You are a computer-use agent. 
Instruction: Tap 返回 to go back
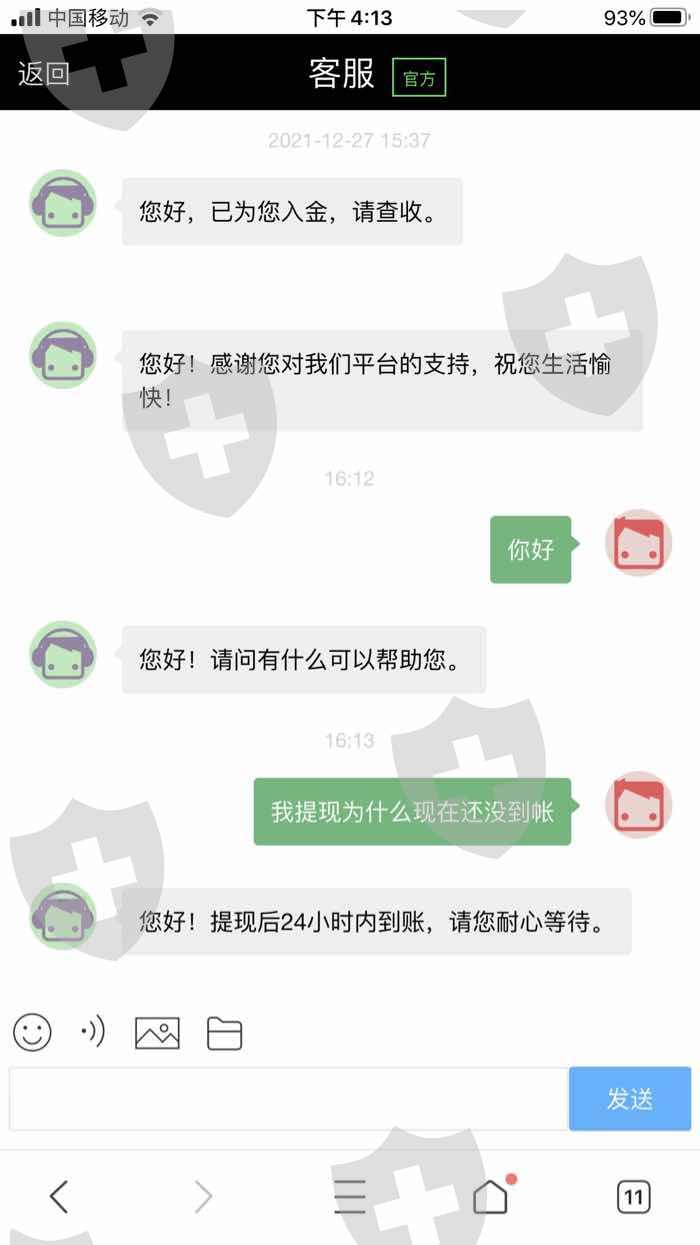(x=44, y=73)
